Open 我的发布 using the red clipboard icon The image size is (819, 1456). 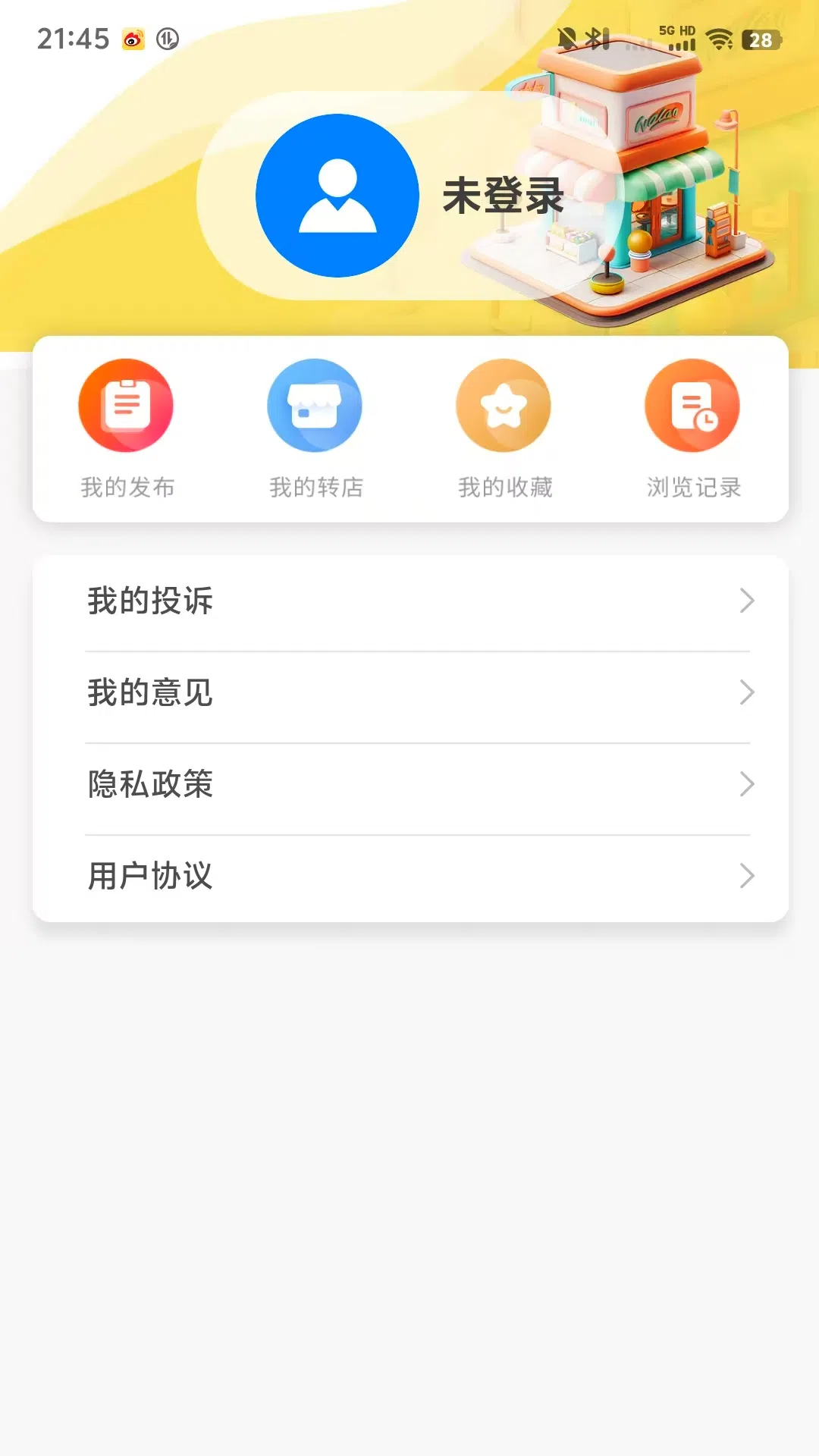pos(127,405)
